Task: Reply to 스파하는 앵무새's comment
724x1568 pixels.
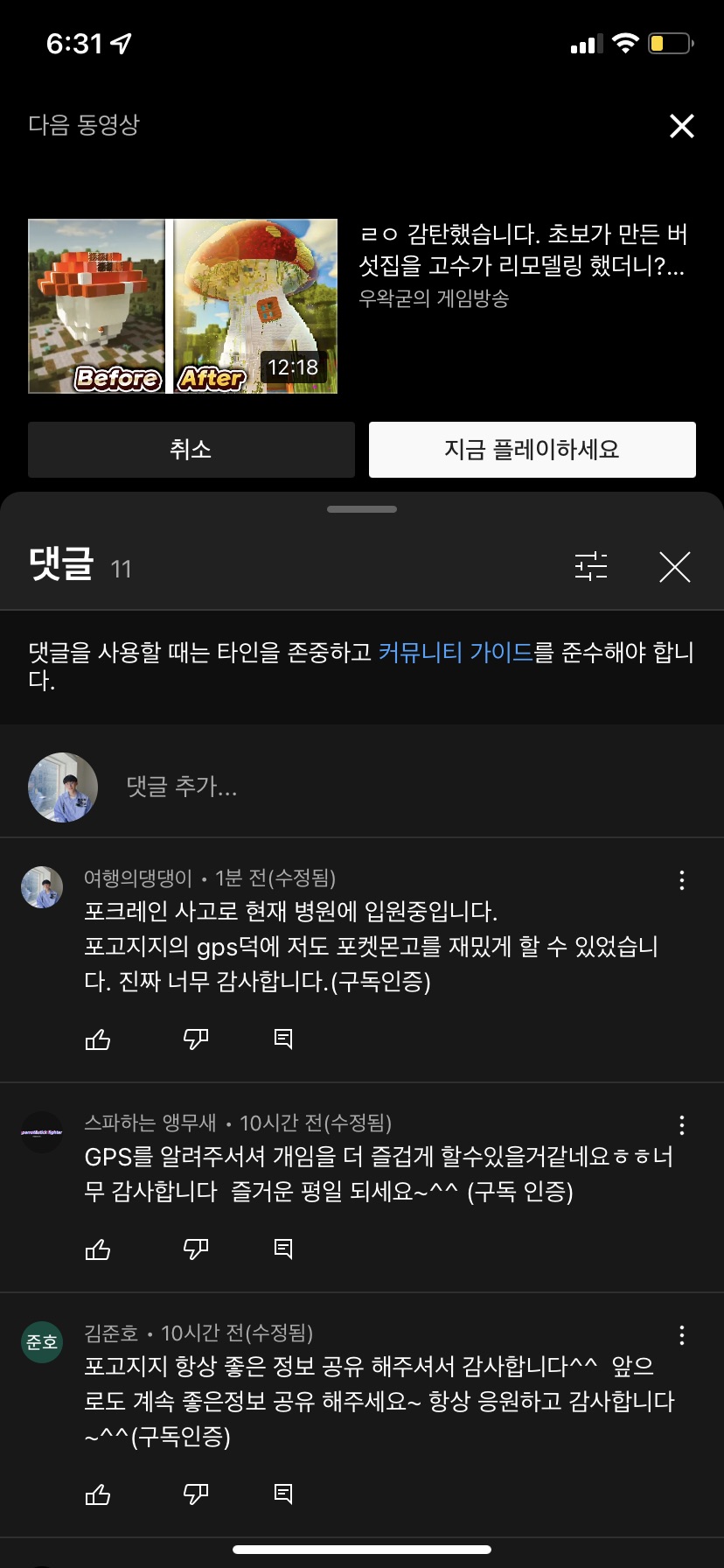Action: pyautogui.click(x=283, y=1249)
